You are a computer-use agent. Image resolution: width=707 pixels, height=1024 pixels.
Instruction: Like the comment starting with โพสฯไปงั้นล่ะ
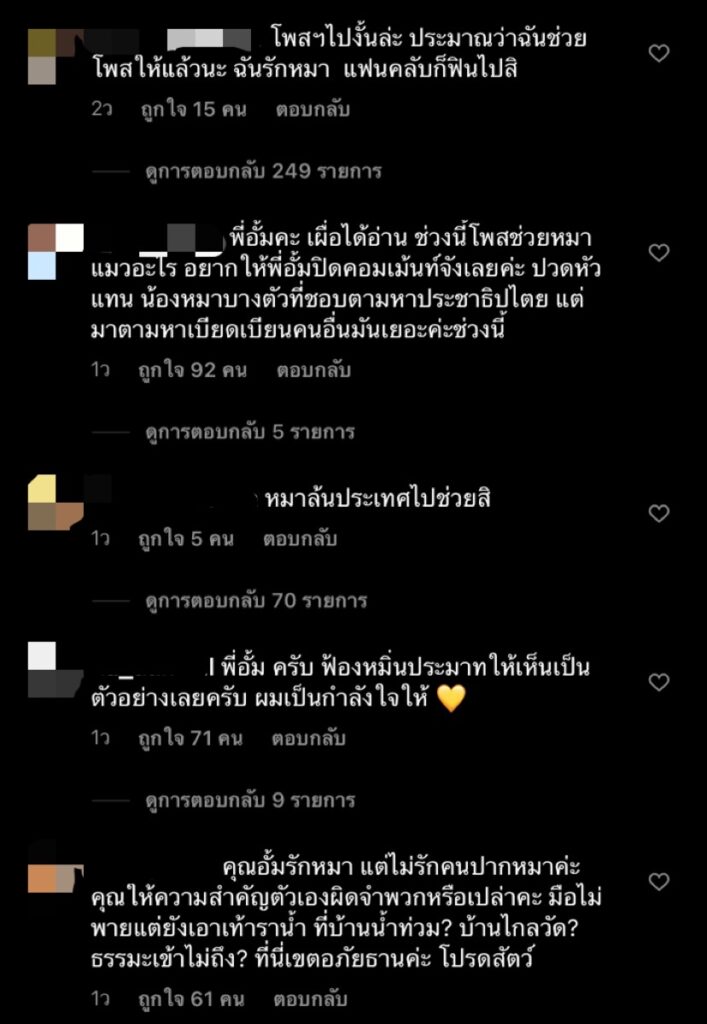(659, 54)
